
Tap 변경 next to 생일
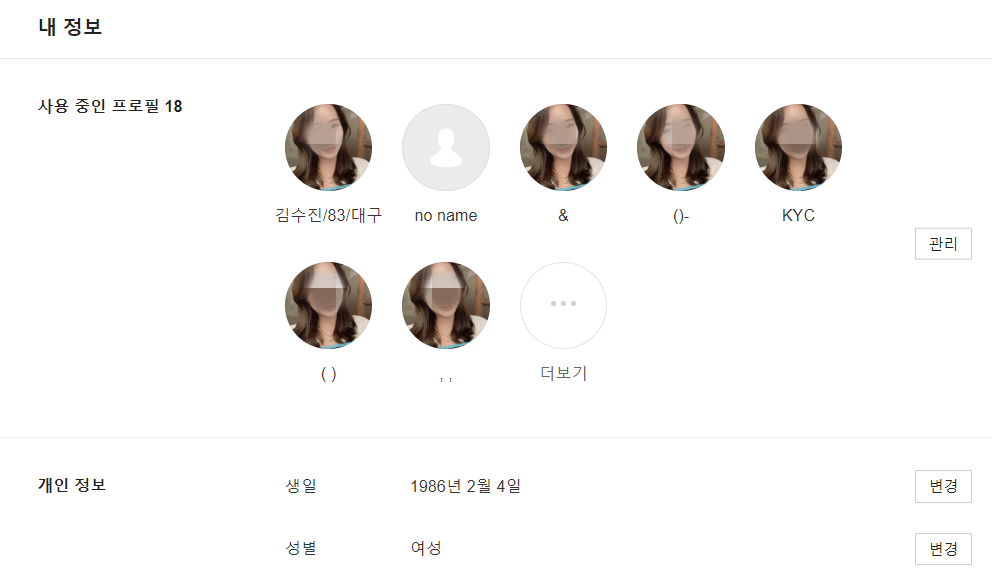942,486
